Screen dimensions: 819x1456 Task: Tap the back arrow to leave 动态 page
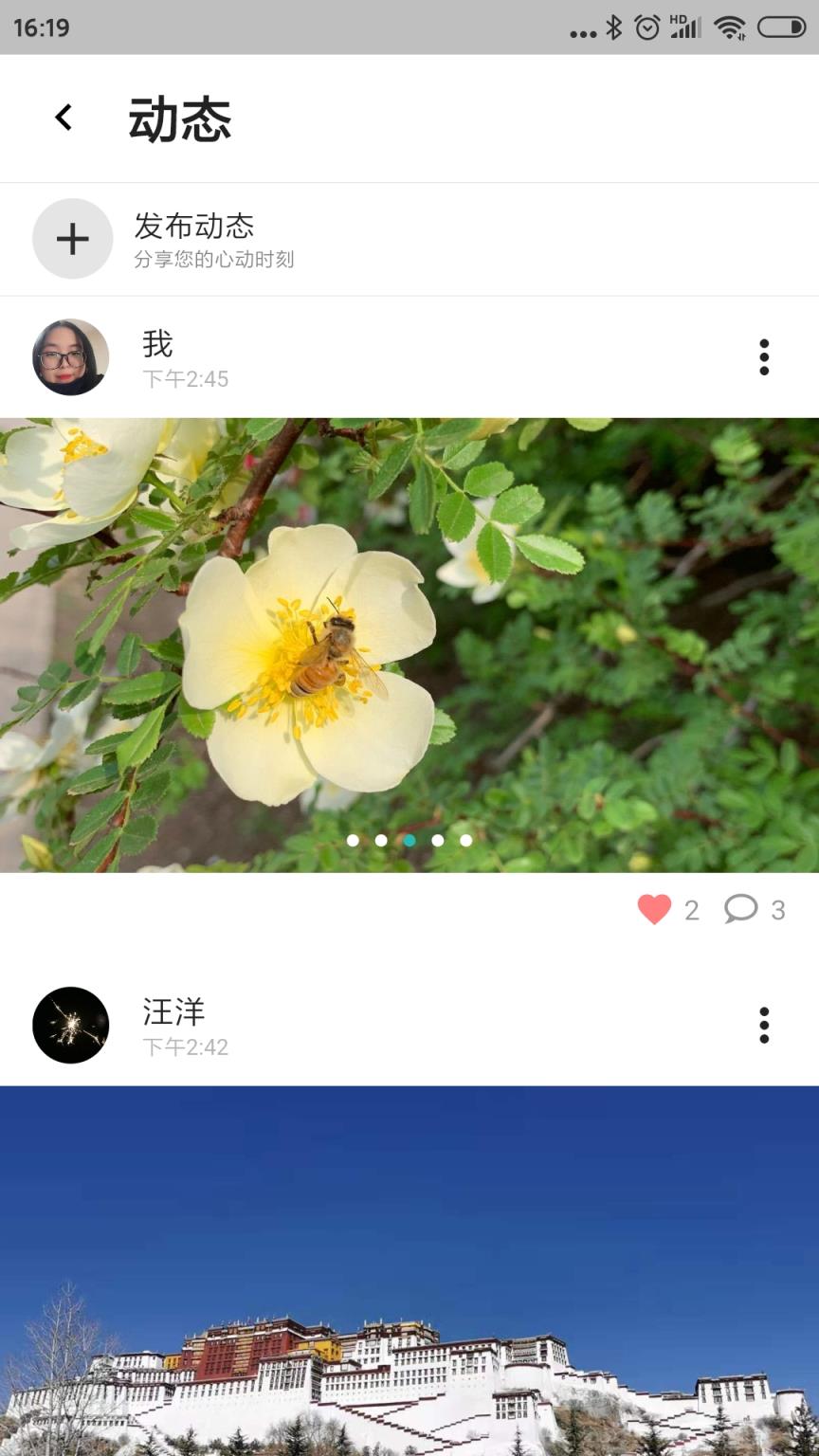(63, 116)
